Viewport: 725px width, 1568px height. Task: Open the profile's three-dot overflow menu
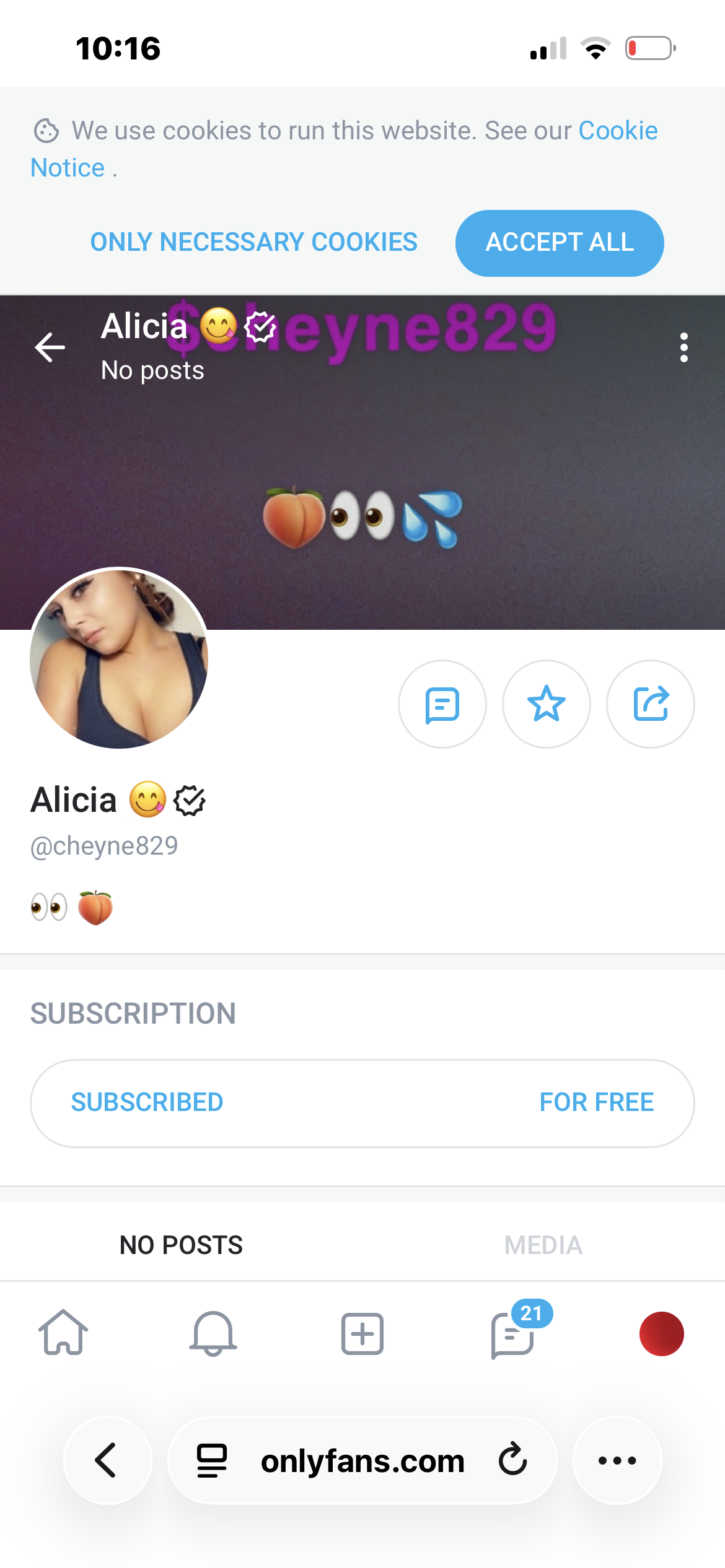(x=684, y=347)
